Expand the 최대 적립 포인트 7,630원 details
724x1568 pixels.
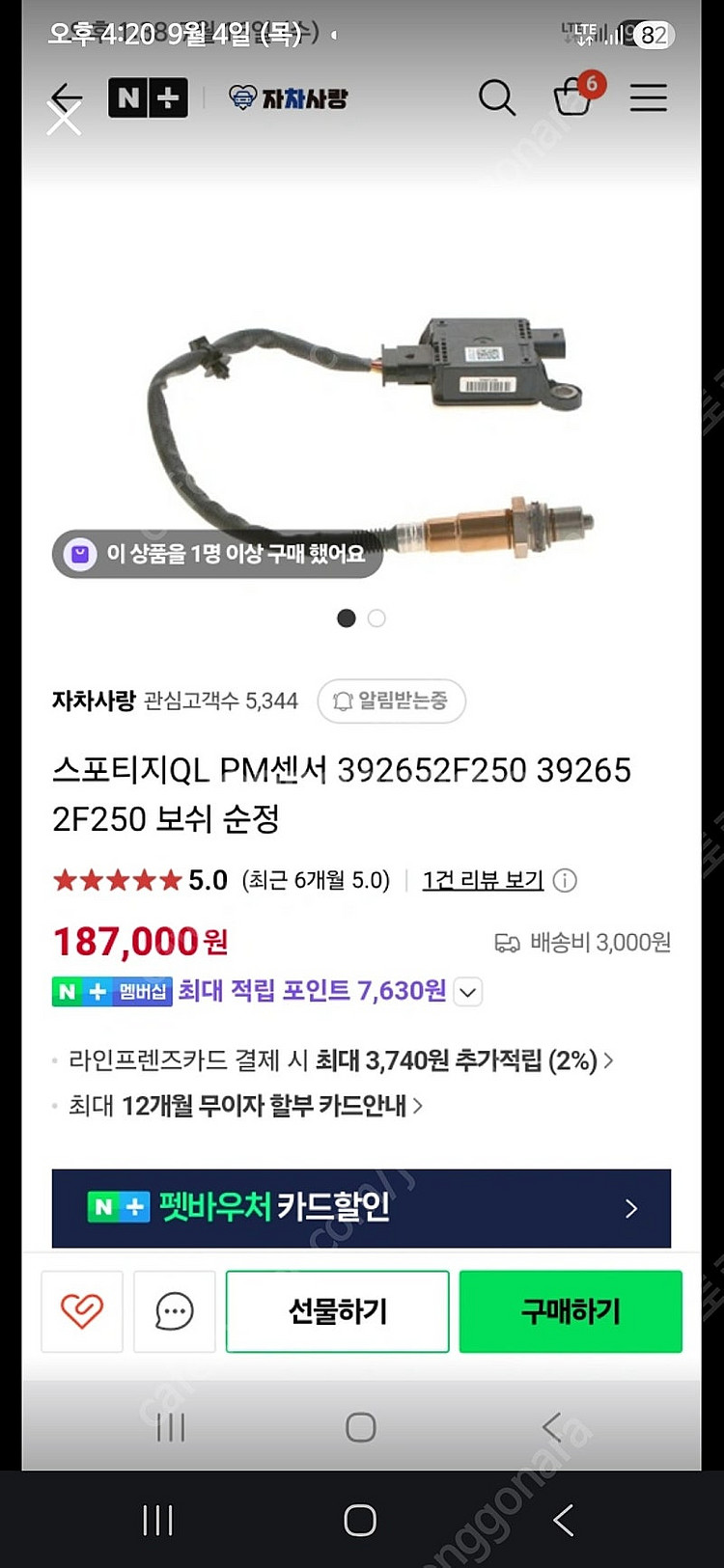(x=468, y=992)
